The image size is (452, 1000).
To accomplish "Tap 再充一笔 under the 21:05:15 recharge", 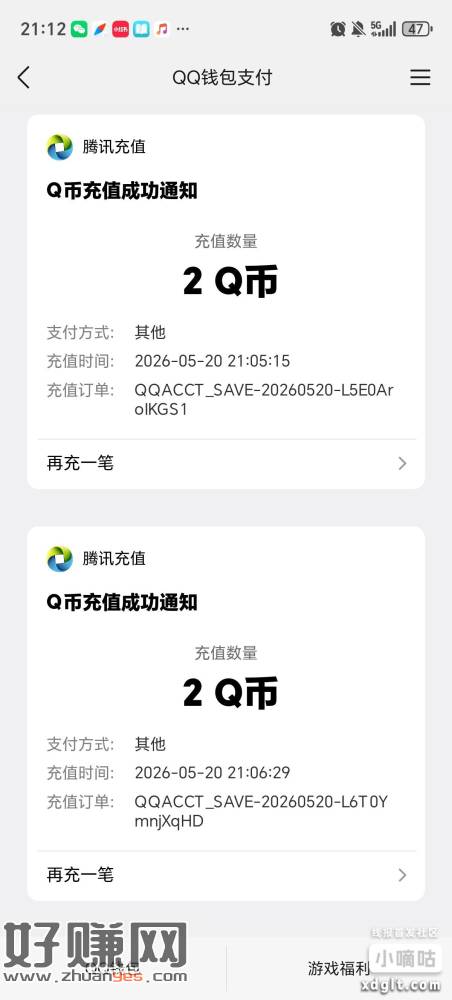I will coord(226,464).
